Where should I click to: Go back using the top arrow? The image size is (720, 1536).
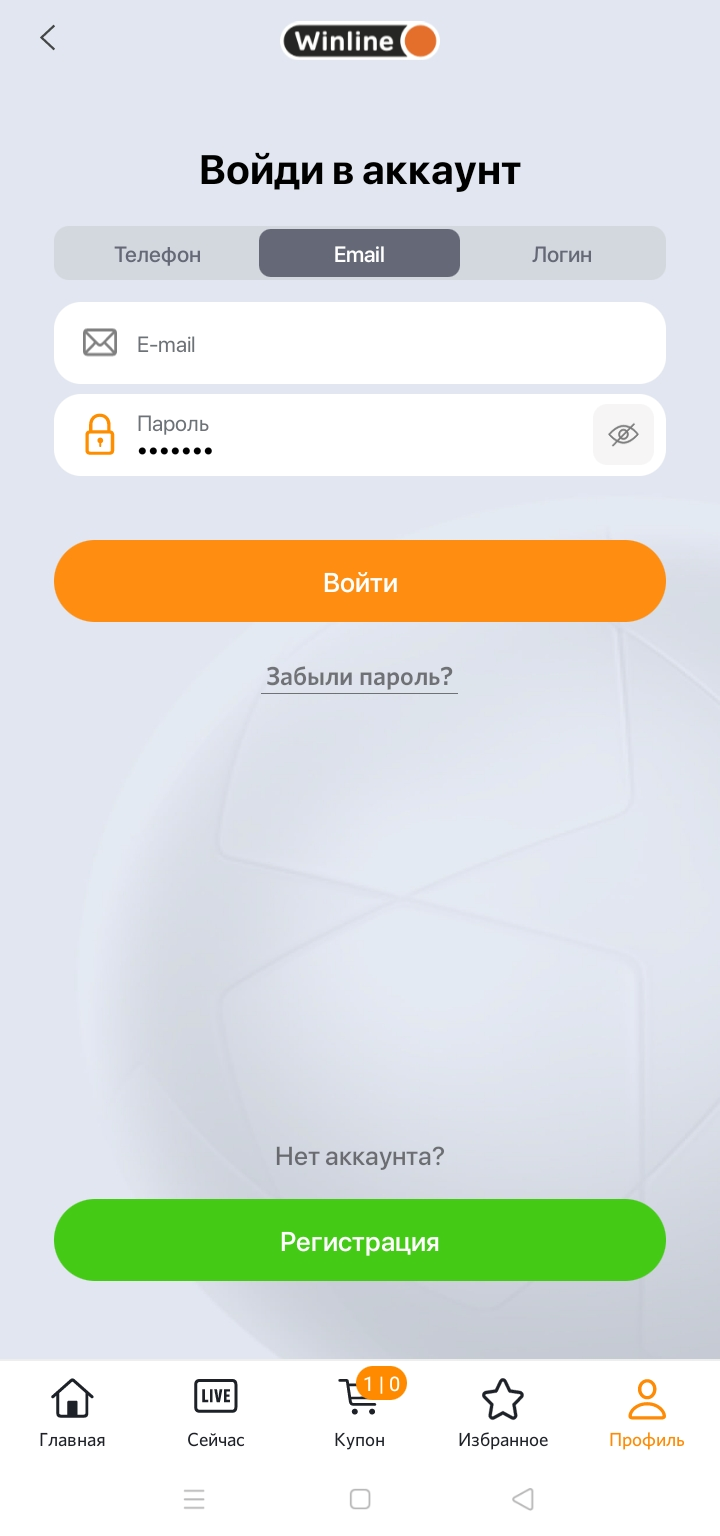tap(47, 38)
